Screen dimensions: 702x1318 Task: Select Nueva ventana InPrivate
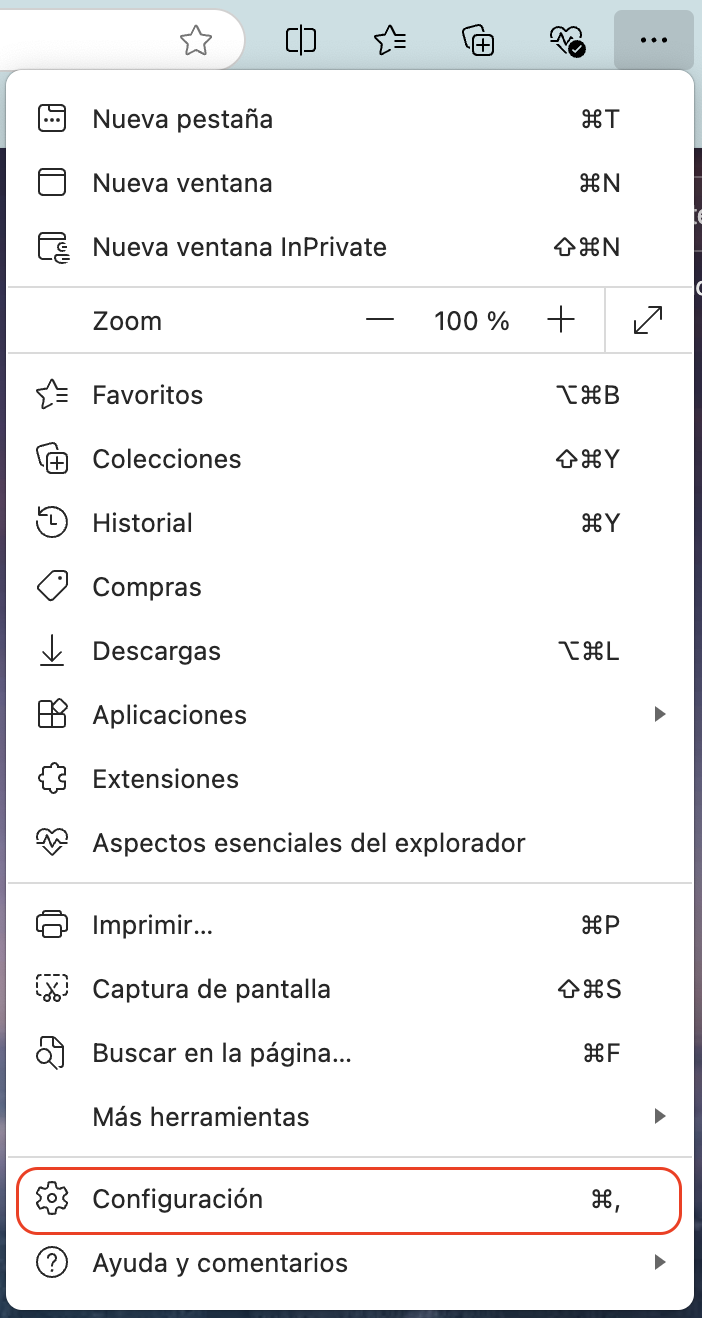(x=350, y=247)
